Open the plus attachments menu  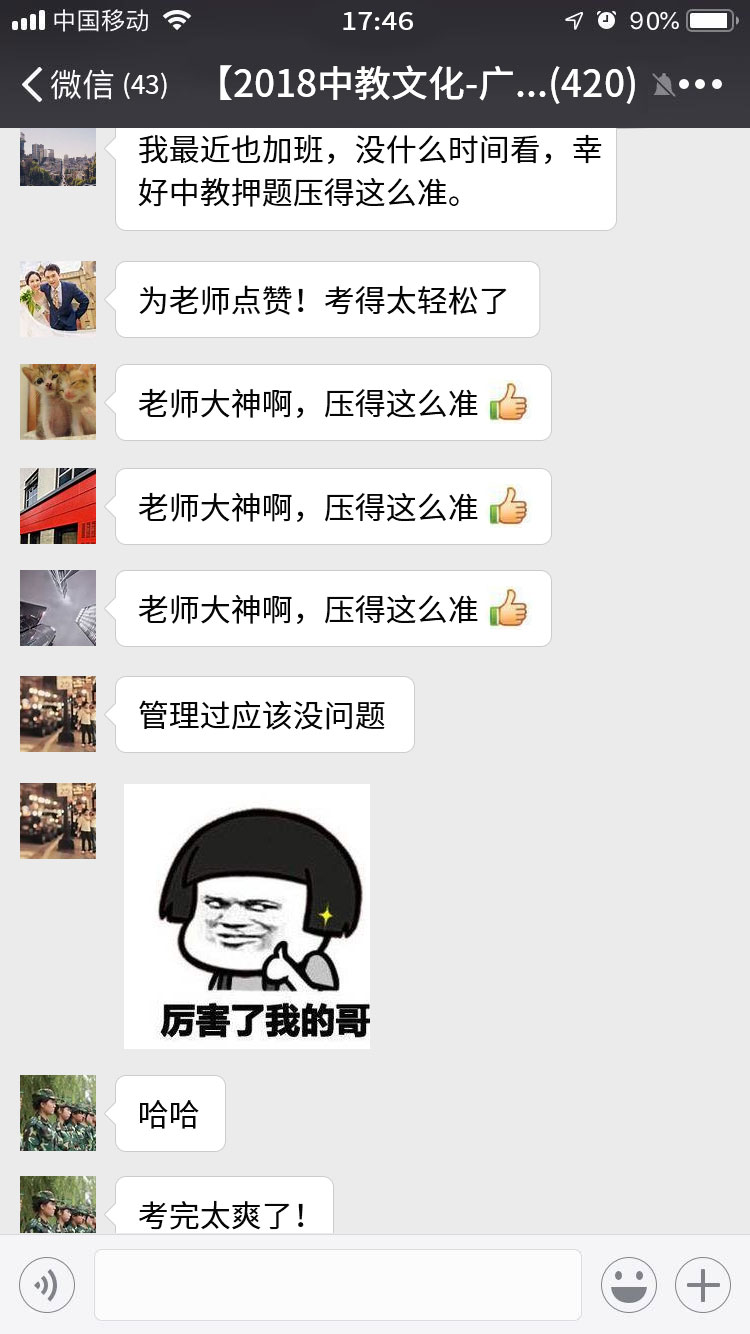pos(703,1285)
